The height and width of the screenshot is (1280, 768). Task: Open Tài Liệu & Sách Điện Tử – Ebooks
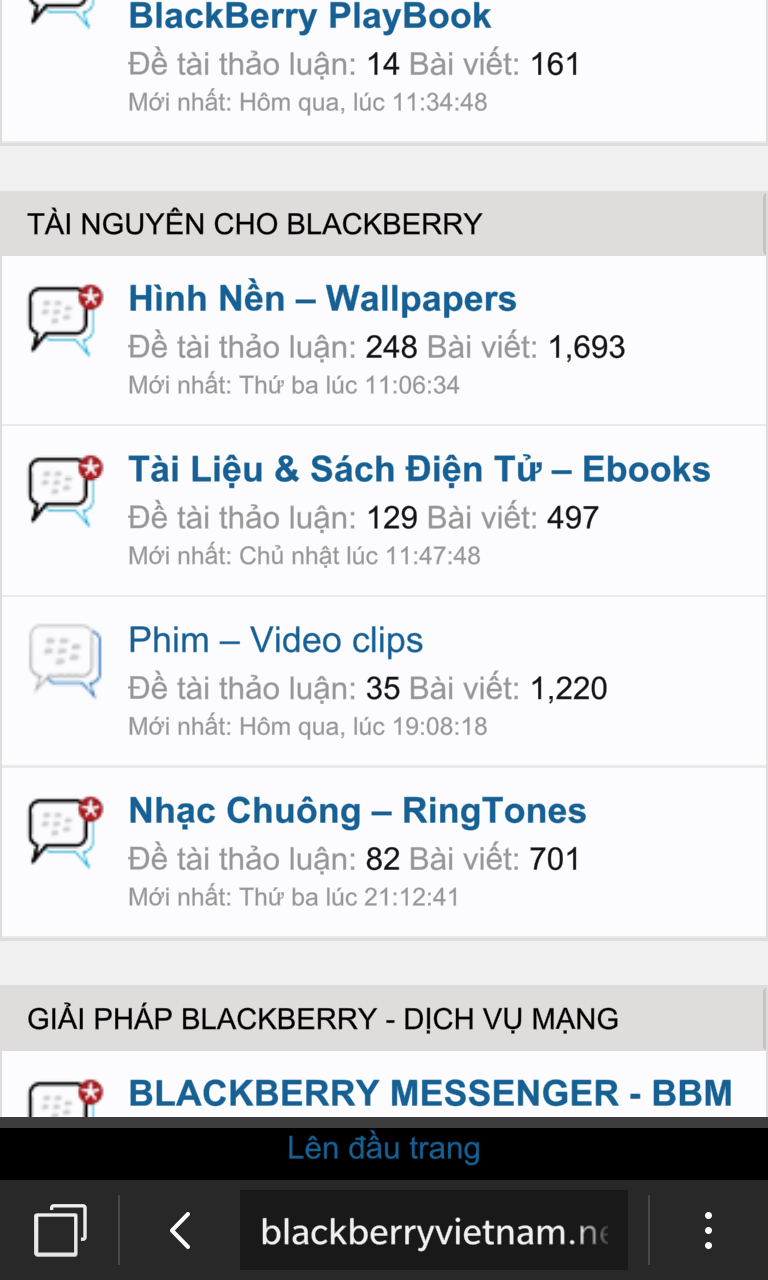[x=419, y=469]
